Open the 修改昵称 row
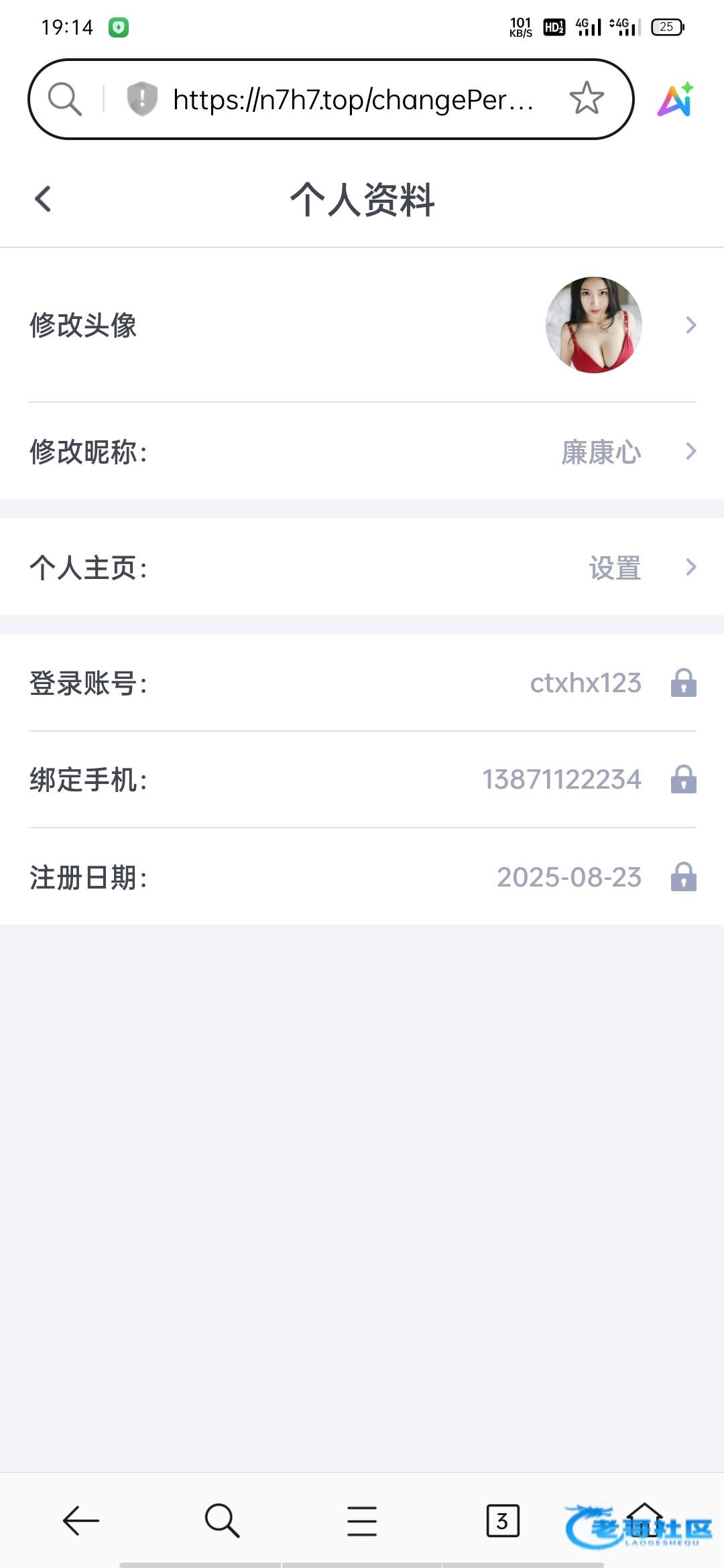This screenshot has width=724, height=1568. 362,452
